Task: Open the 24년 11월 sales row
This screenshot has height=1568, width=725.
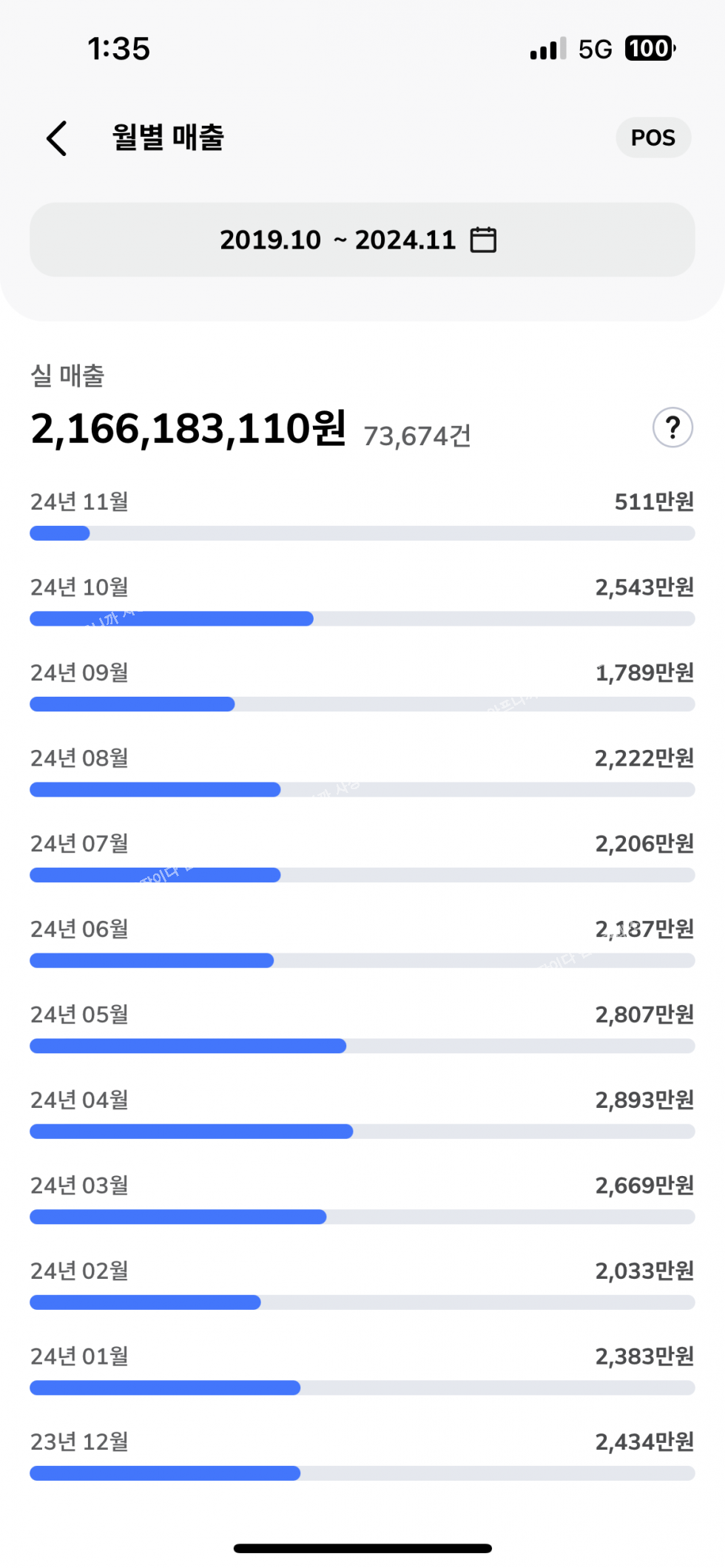Action: 362,515
